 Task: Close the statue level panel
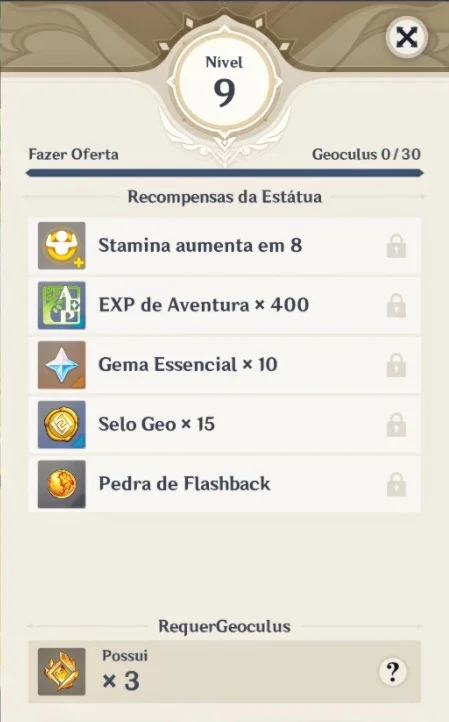(x=407, y=37)
